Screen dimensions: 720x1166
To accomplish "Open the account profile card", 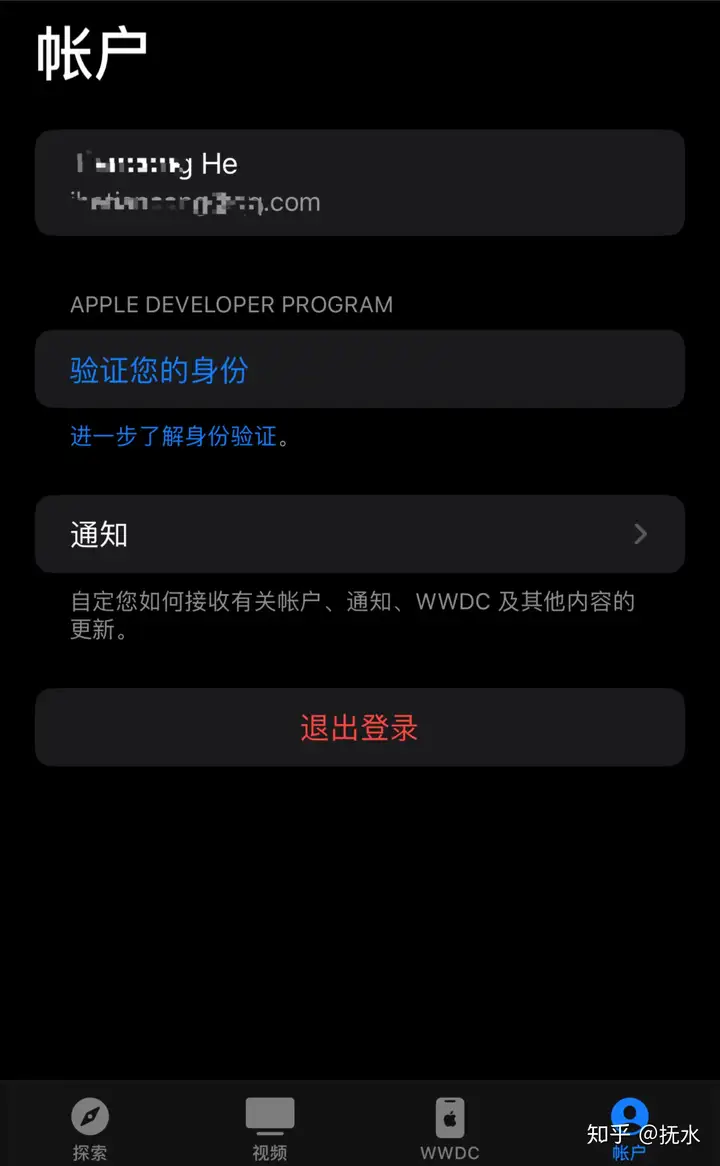I will pos(360,183).
